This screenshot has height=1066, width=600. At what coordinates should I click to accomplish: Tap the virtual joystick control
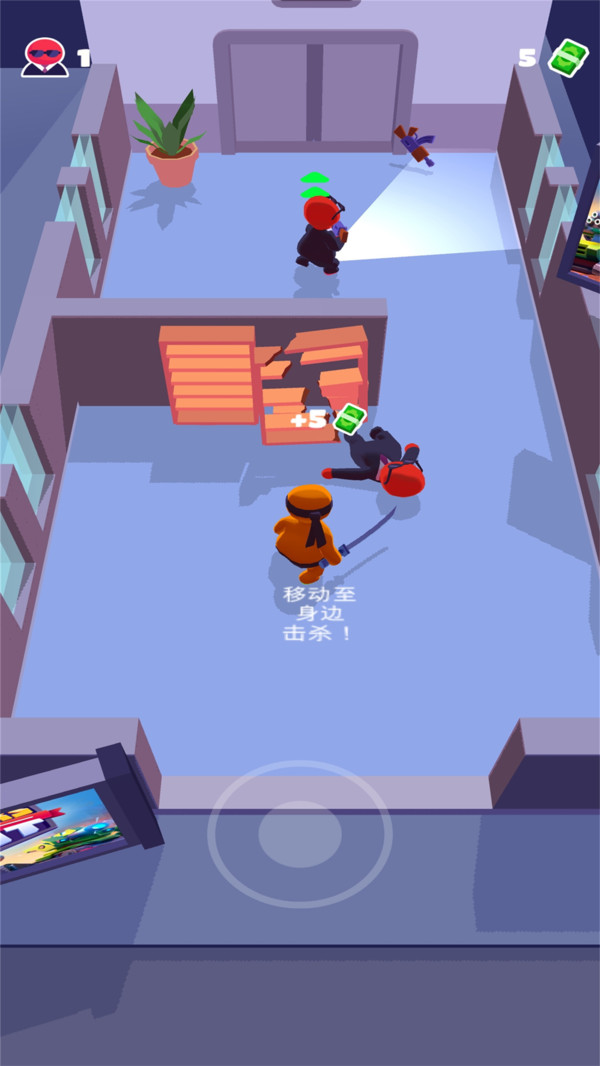pos(300,834)
